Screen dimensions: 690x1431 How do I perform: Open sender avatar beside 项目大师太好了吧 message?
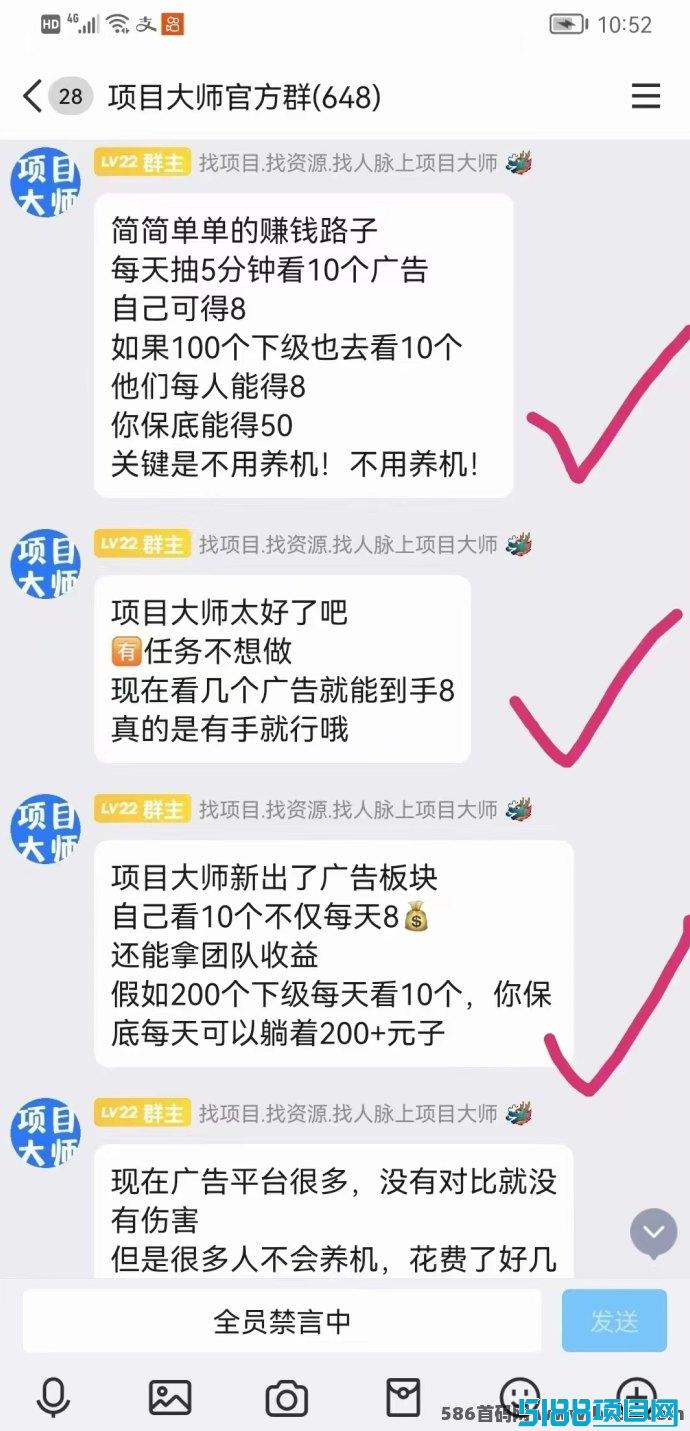click(45, 565)
